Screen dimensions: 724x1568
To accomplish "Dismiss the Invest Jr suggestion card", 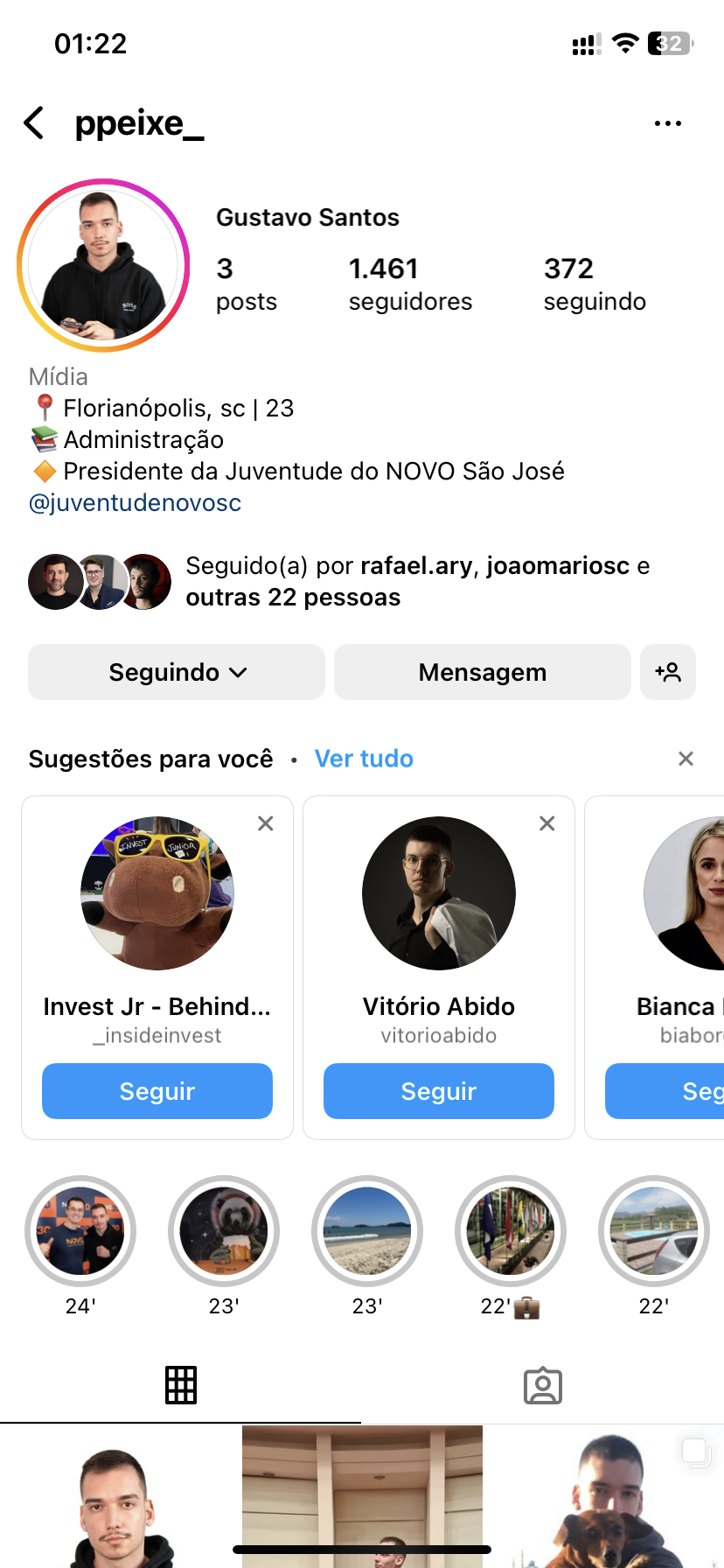I will pos(266,823).
